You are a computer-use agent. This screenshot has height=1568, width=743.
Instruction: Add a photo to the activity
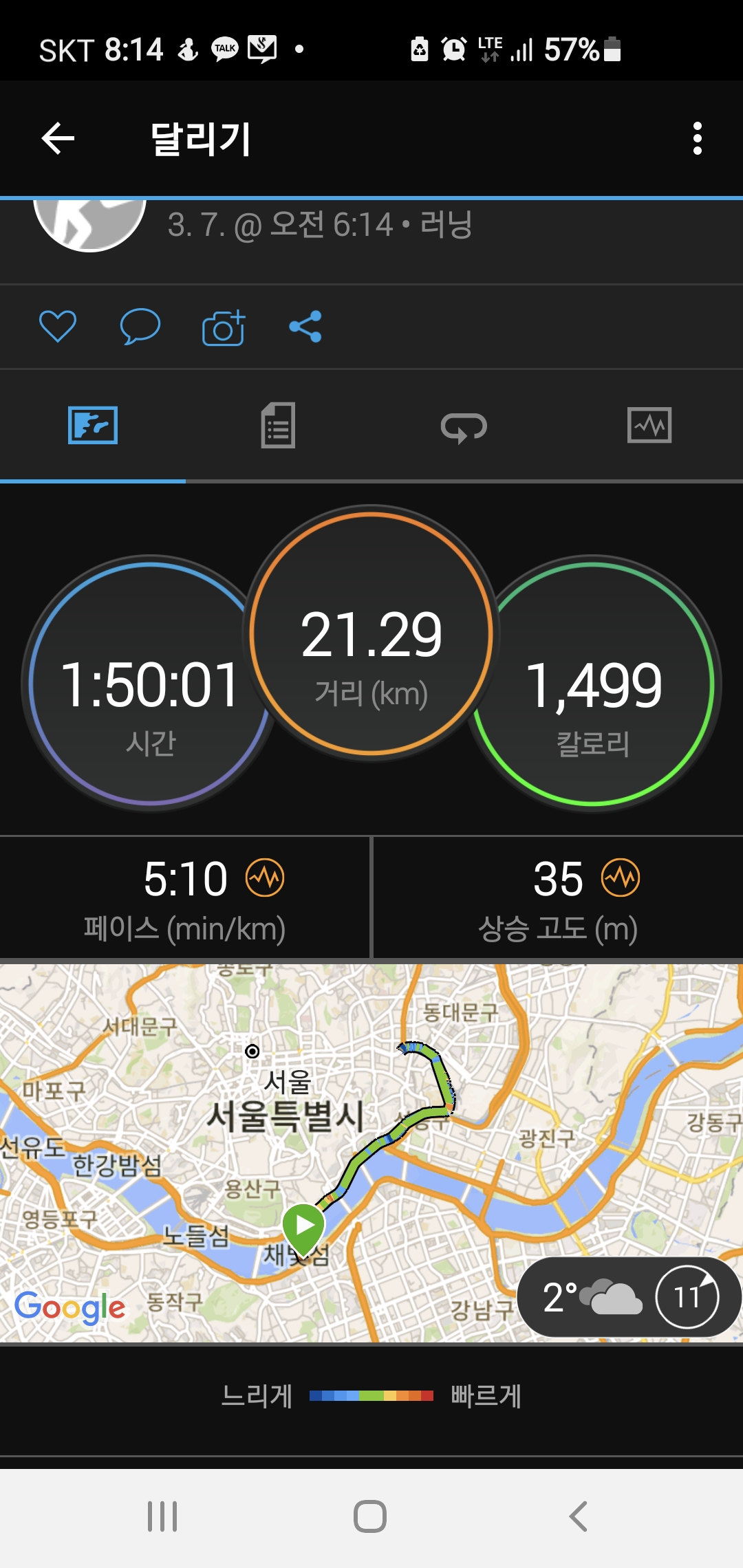point(224,327)
